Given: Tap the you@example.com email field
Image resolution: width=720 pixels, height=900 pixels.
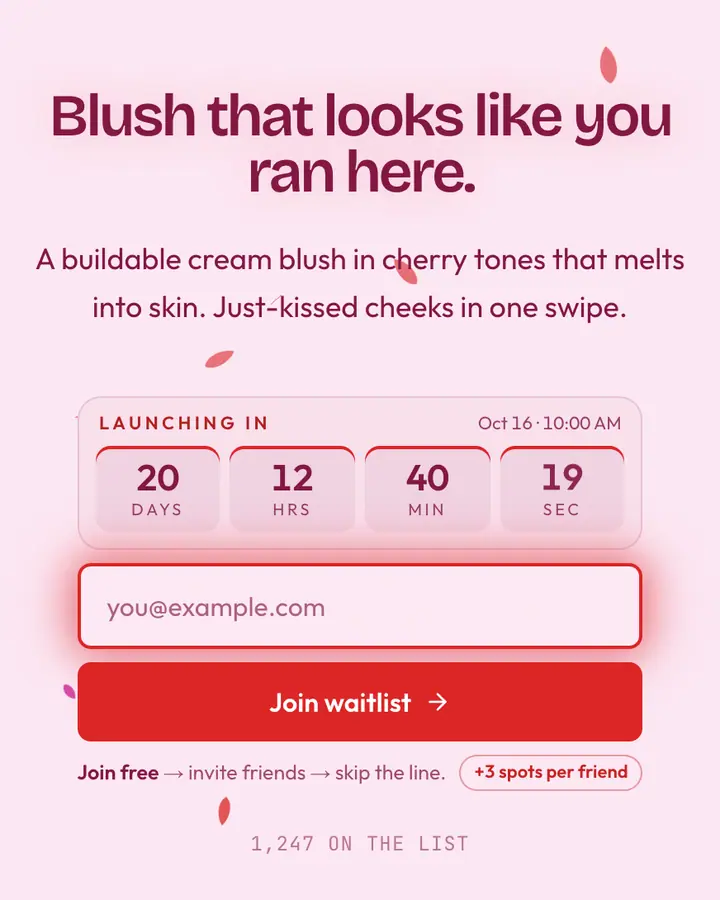Looking at the screenshot, I should pyautogui.click(x=360, y=606).
